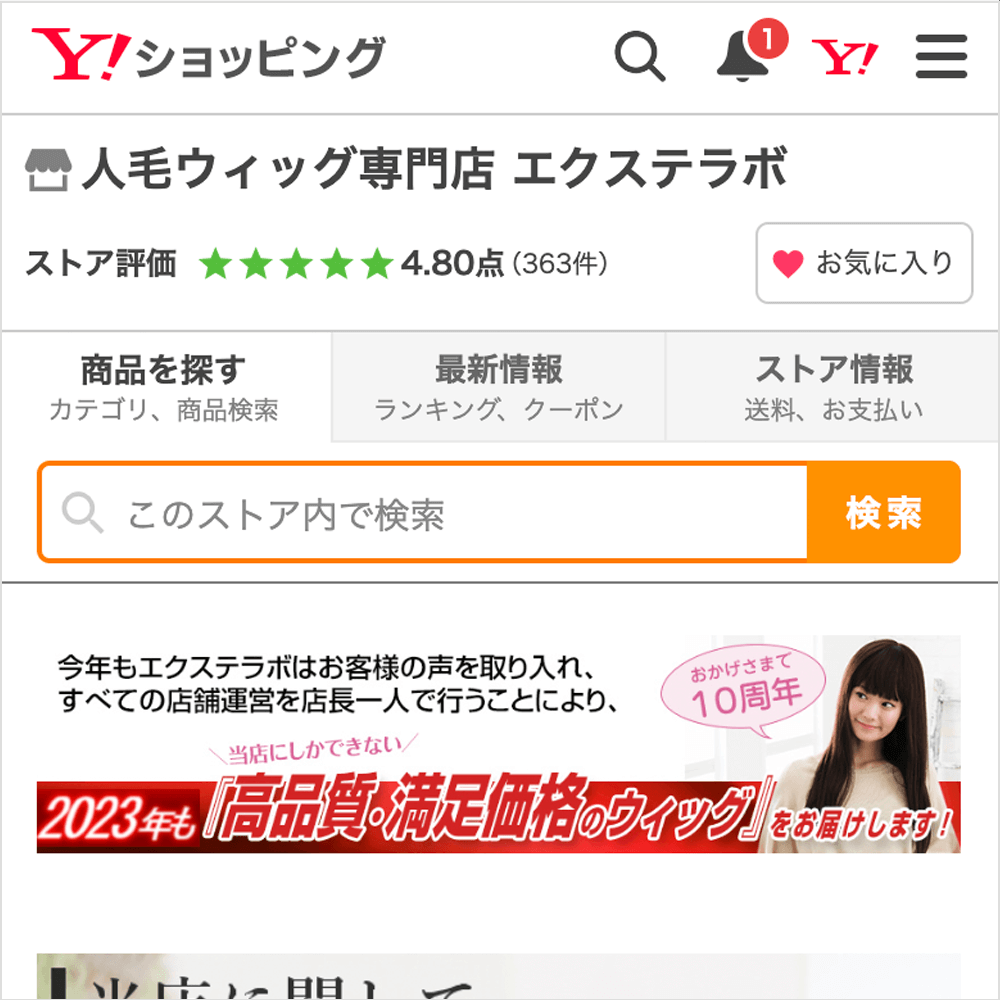1000x1000 pixels.
Task: Add store to favorites with お気に入り
Action: click(864, 263)
